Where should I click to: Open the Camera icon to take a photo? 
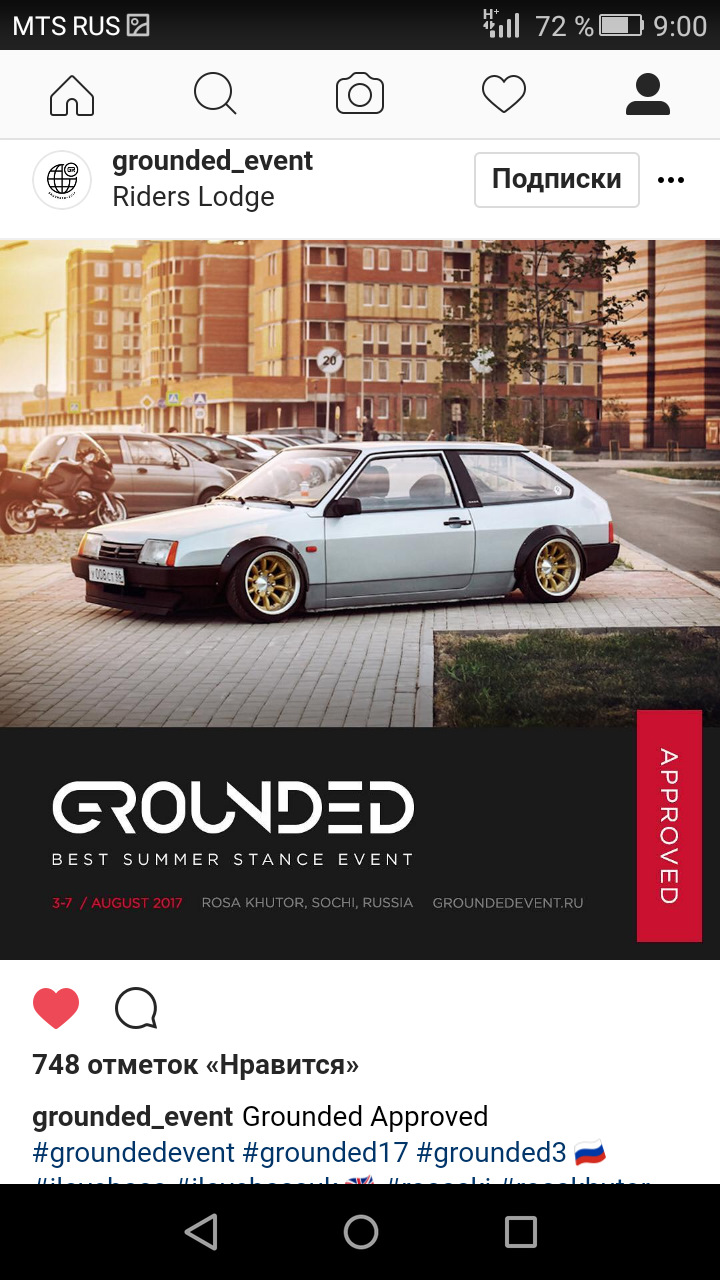point(361,94)
